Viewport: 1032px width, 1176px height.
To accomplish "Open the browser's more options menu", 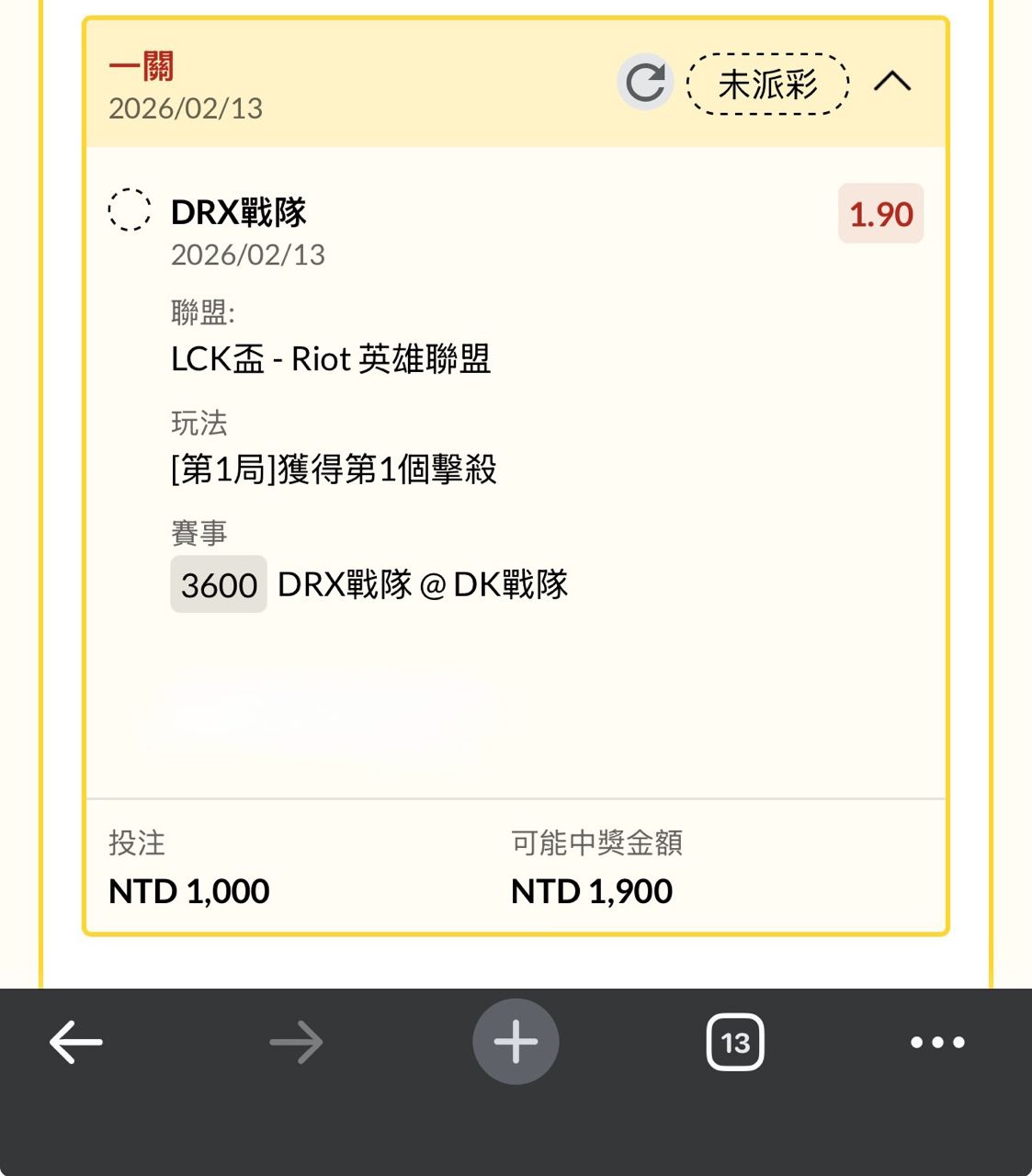I will pyautogui.click(x=936, y=1042).
